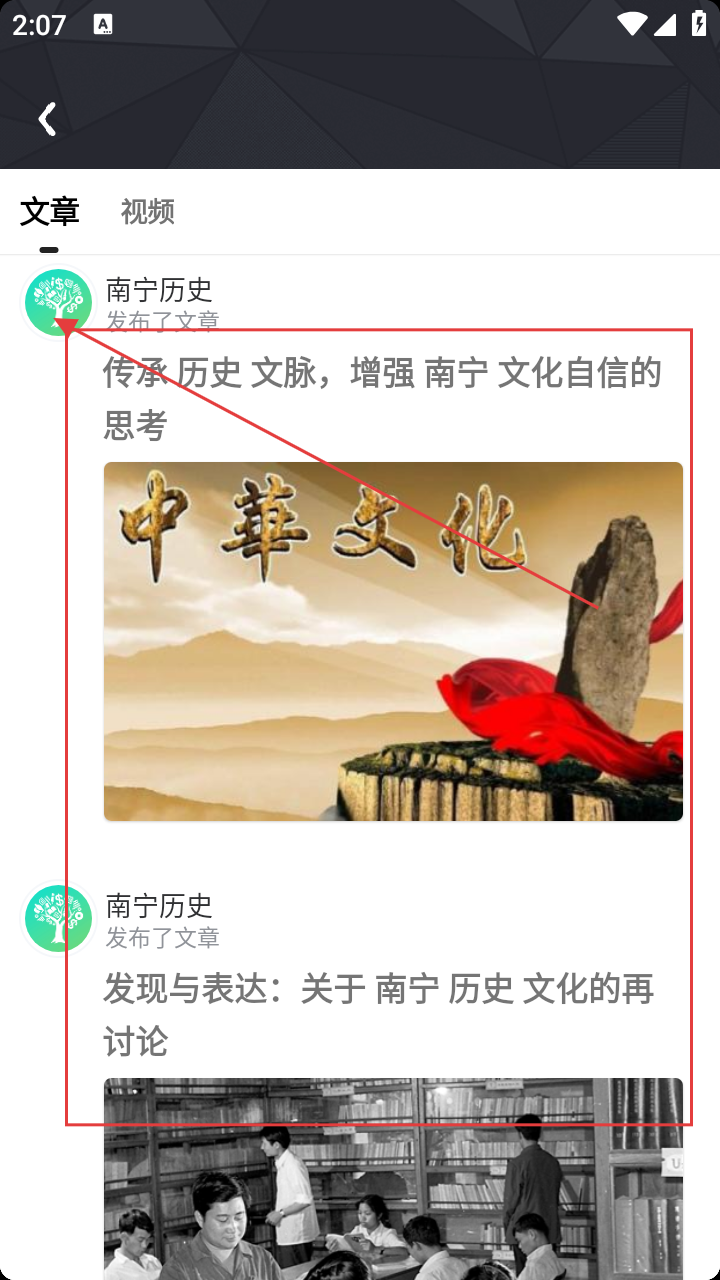720x1280 pixels.
Task: Open article 传承 历史 文脉，增强 南宁 文化自信的思考
Action: [382, 399]
